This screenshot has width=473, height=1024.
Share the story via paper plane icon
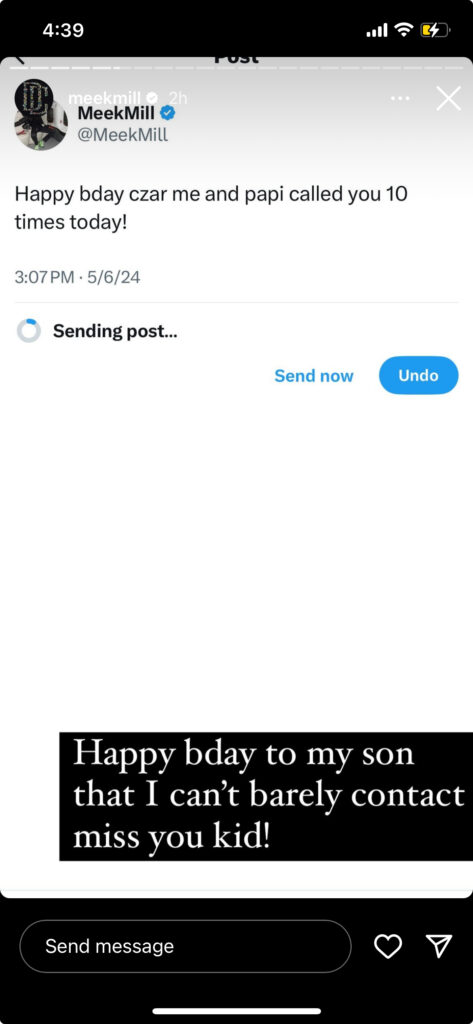point(438,946)
